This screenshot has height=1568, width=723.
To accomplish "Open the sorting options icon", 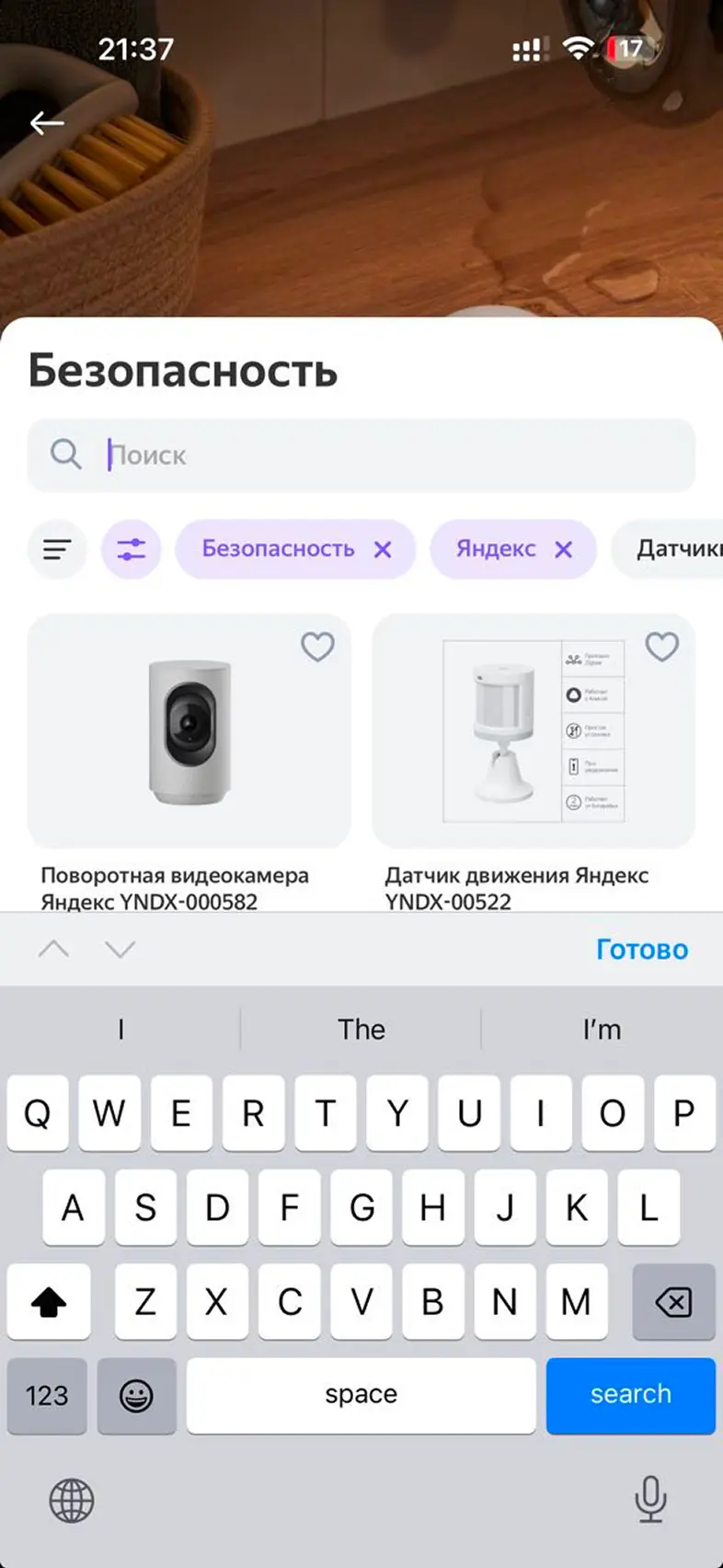I will click(x=57, y=549).
